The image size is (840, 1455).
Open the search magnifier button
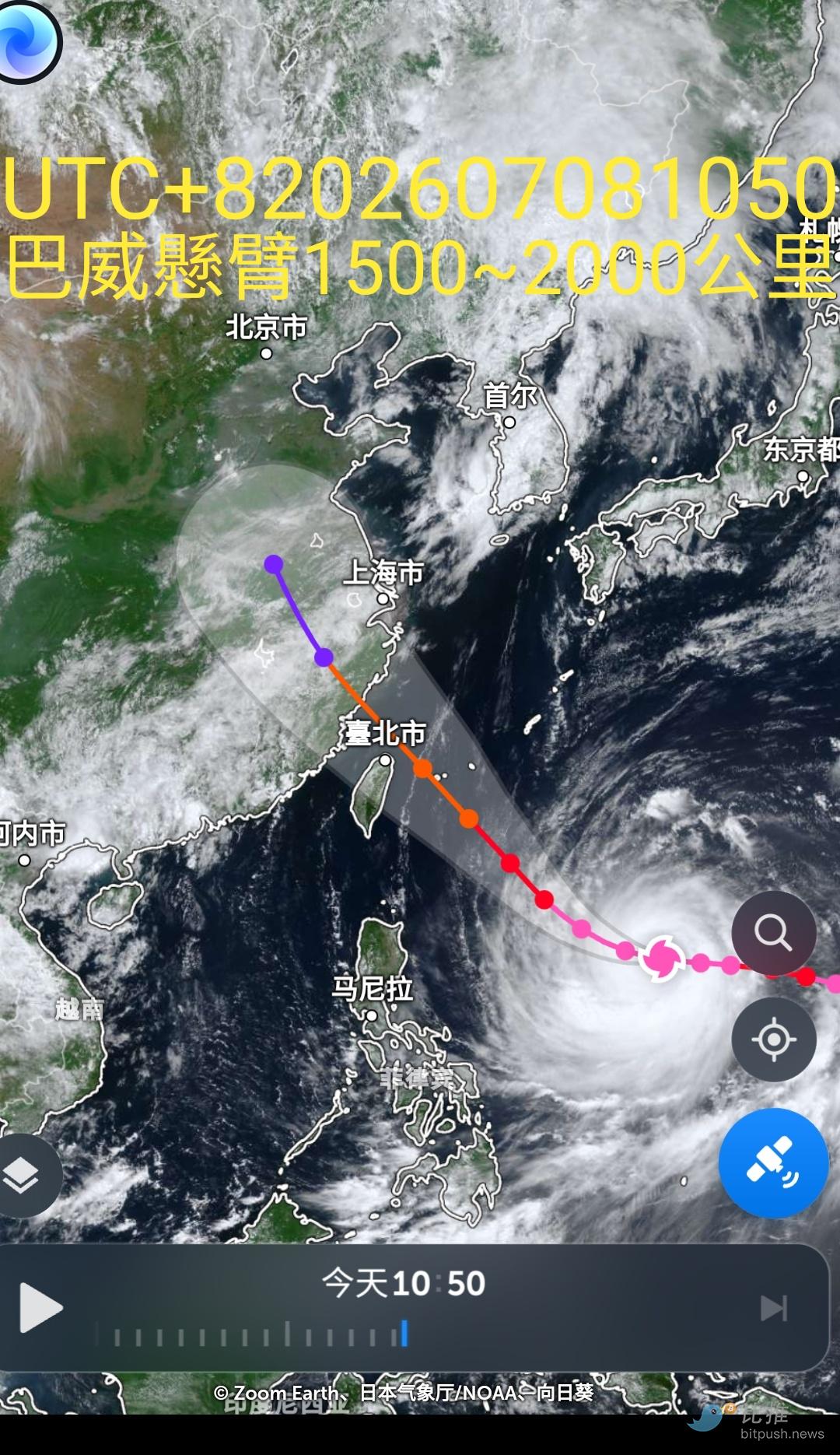(x=773, y=932)
